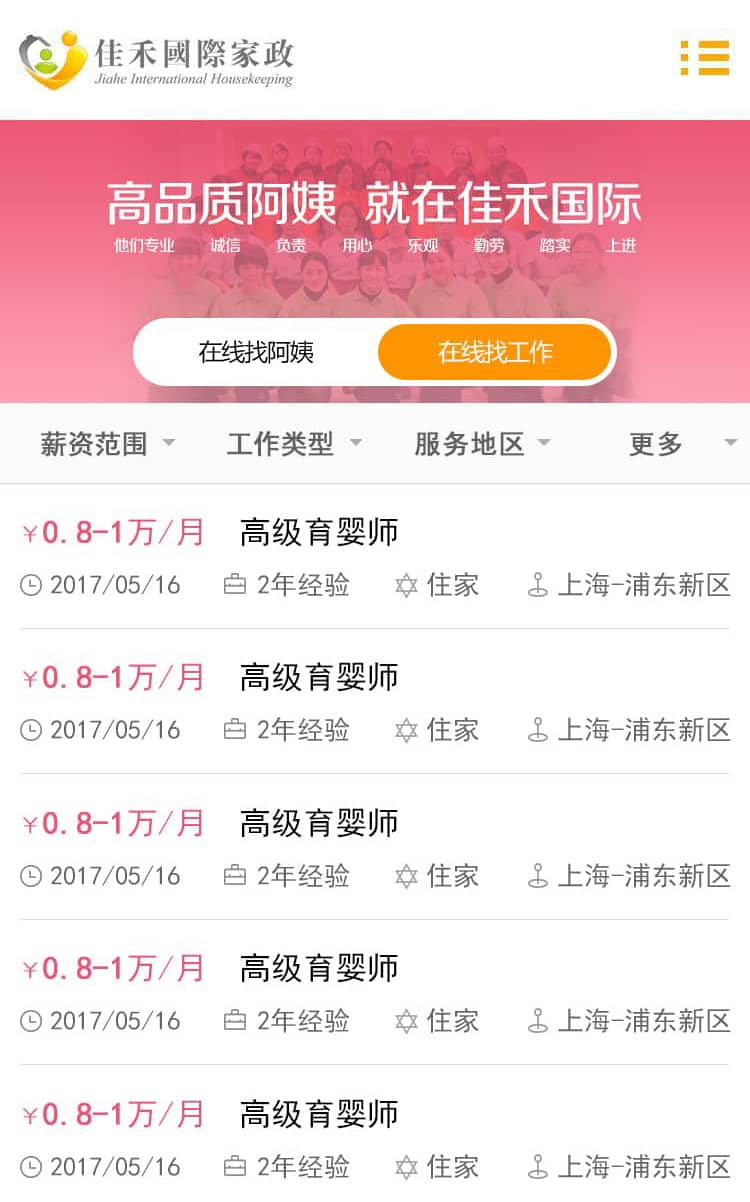The width and height of the screenshot is (750, 1202).
Task: Expand the 薪资范围 filter dropdown
Action: pos(107,443)
